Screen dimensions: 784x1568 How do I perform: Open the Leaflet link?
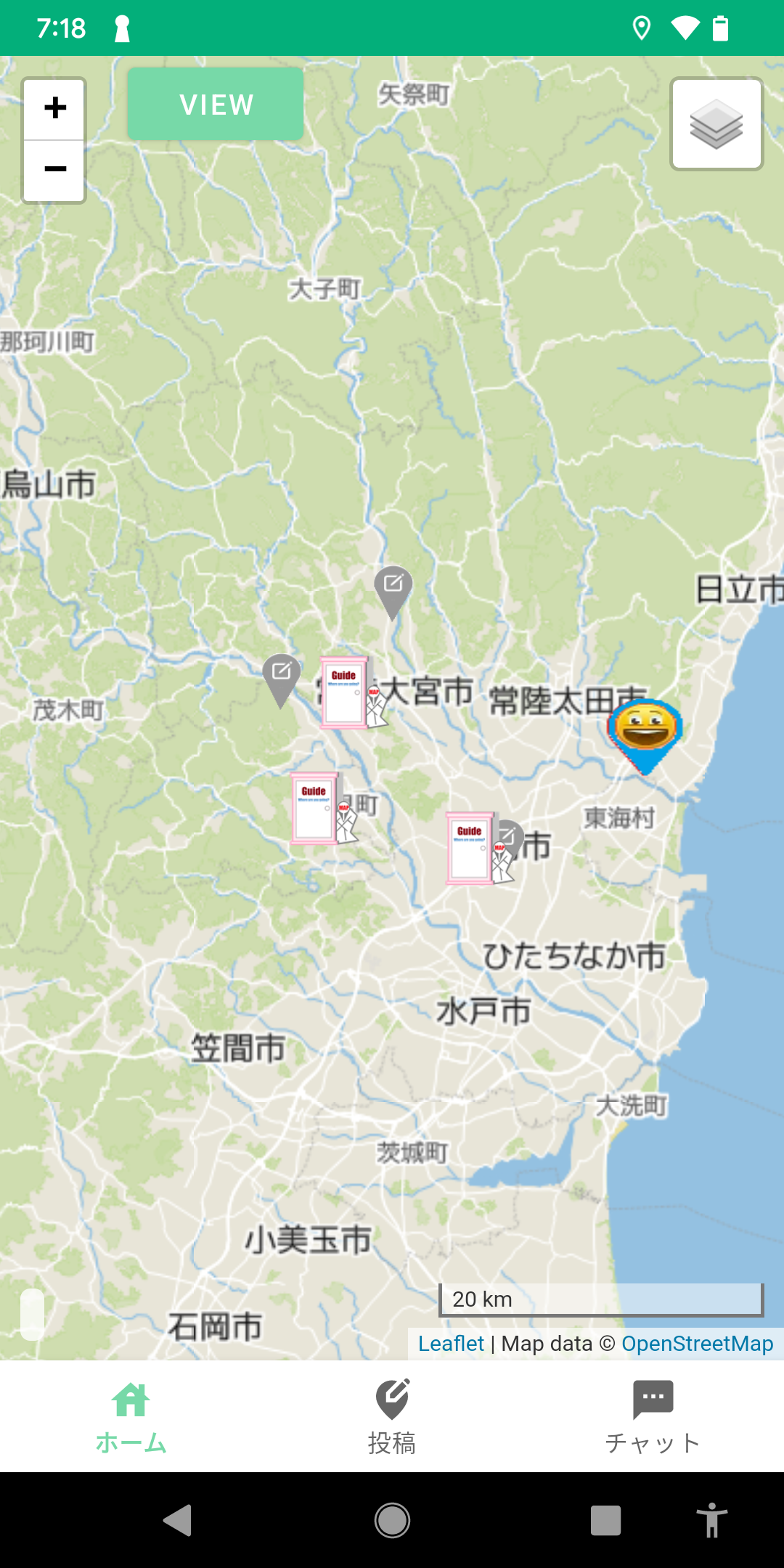click(450, 1344)
